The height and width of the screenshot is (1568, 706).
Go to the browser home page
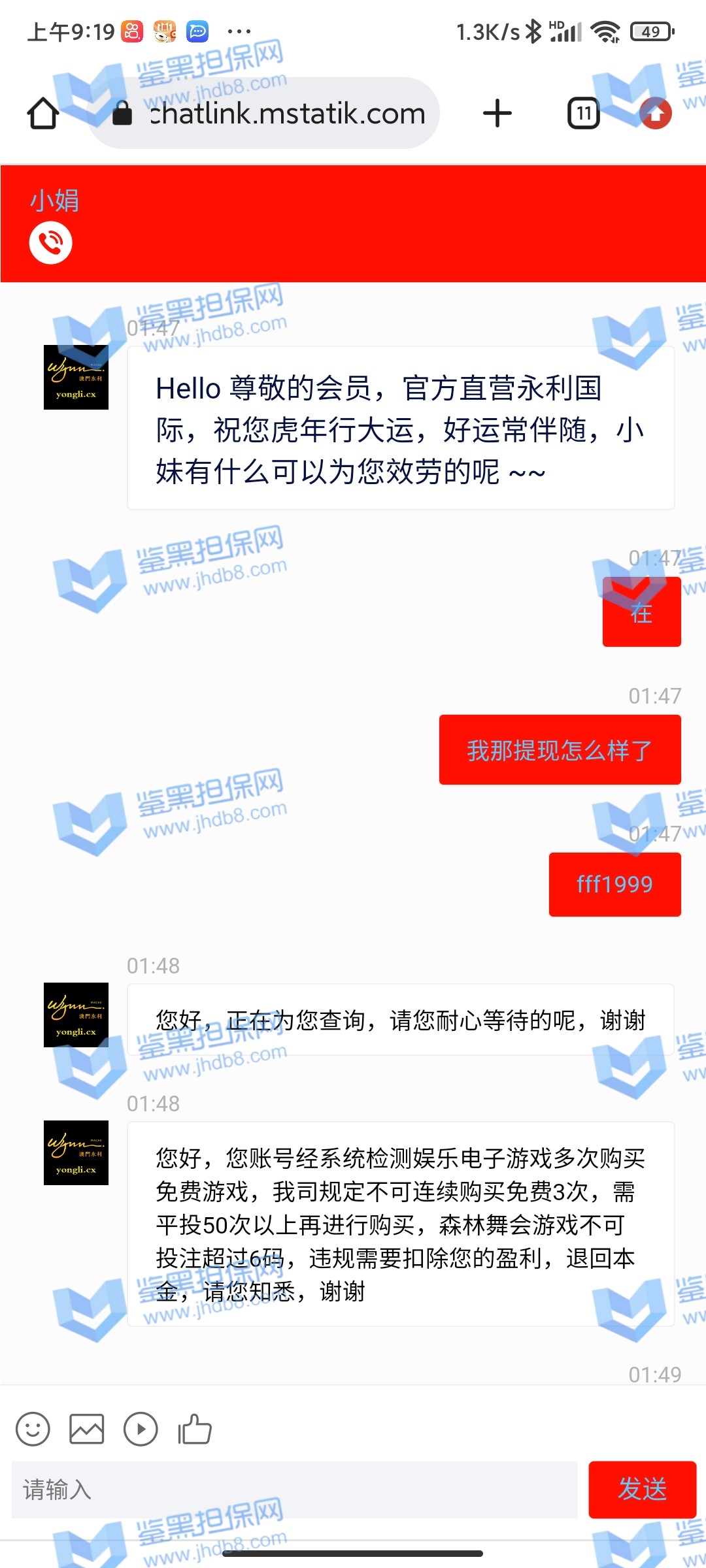tap(43, 114)
